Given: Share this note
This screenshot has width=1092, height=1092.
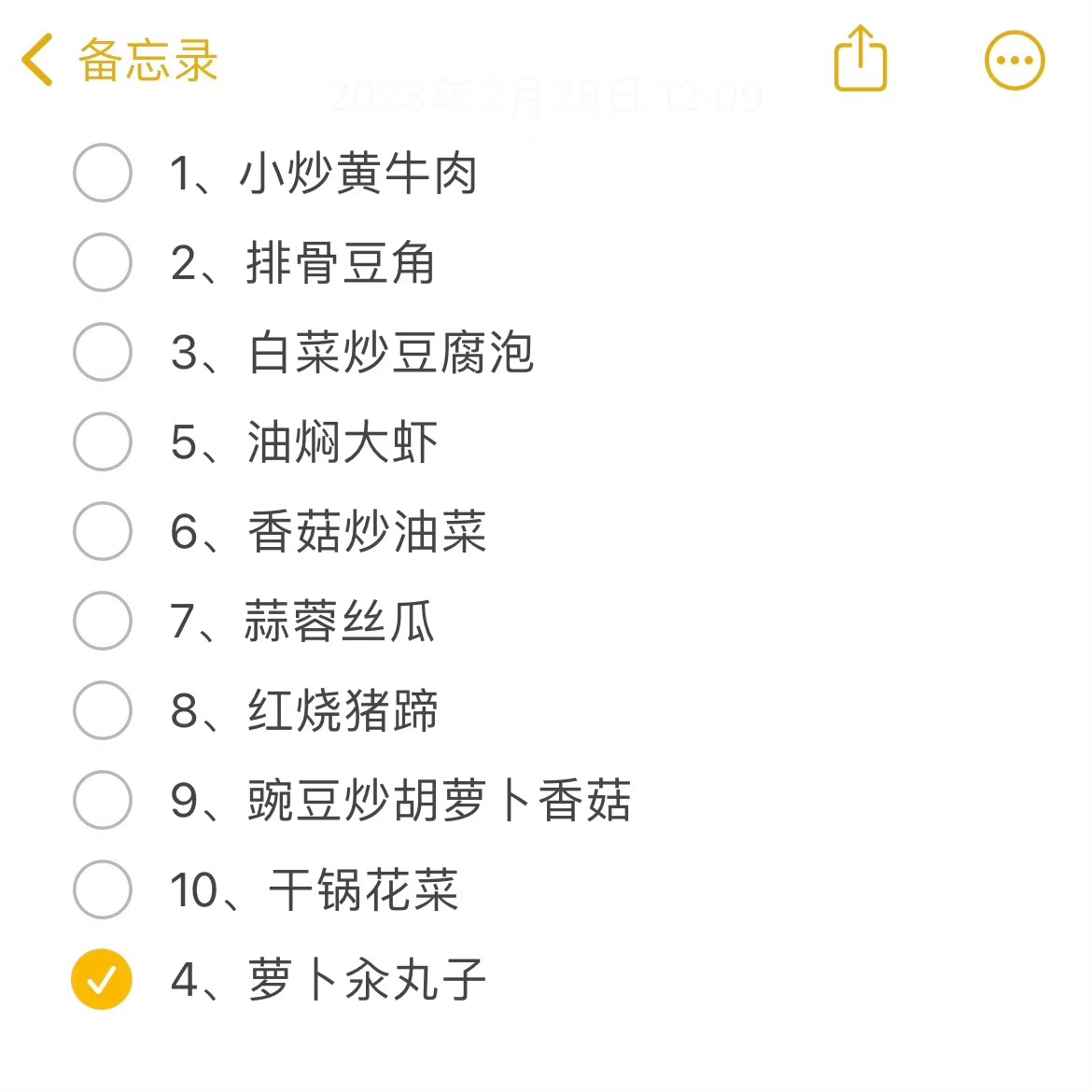Looking at the screenshot, I should [x=860, y=59].
